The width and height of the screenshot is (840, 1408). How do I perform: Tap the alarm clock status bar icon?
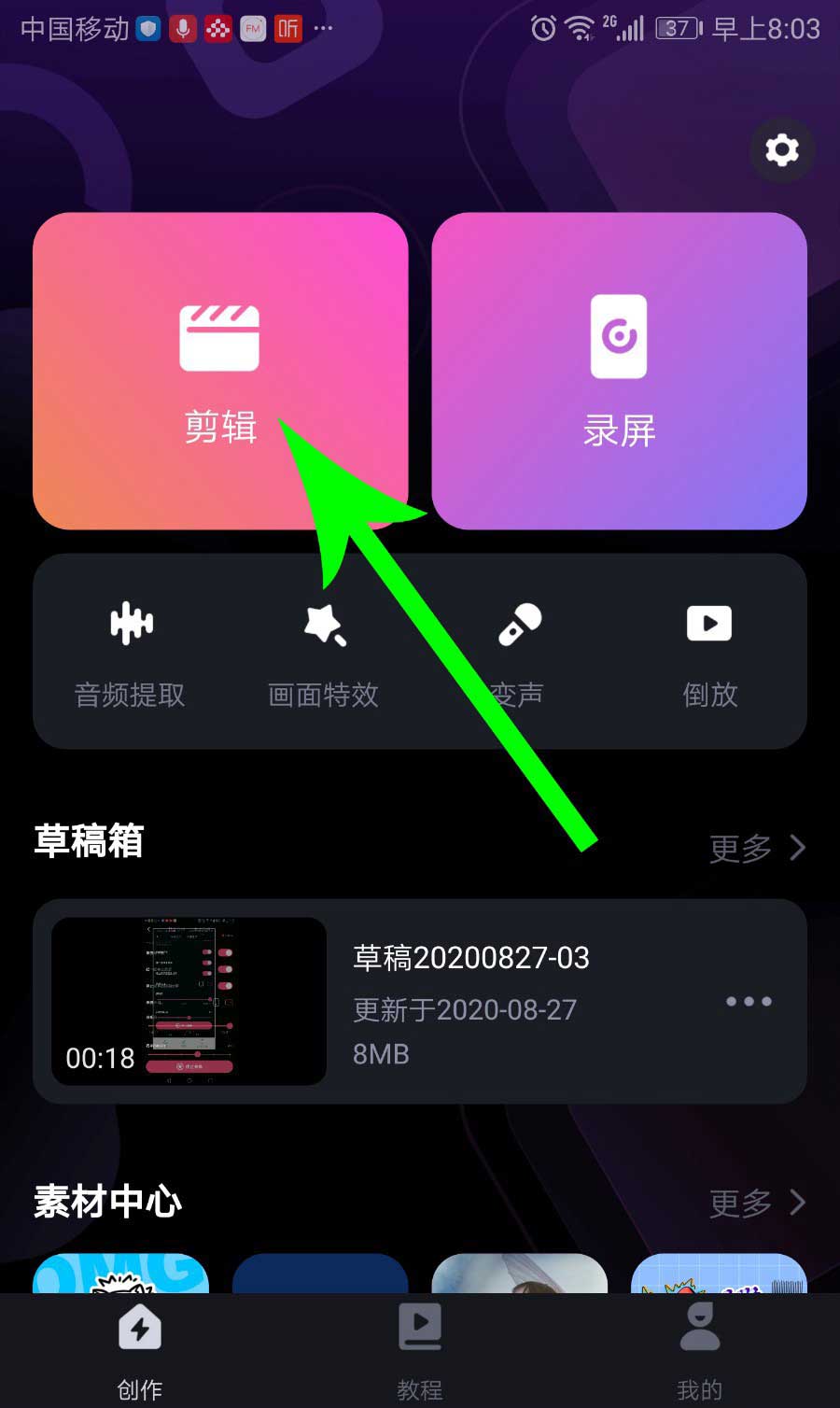(542, 29)
